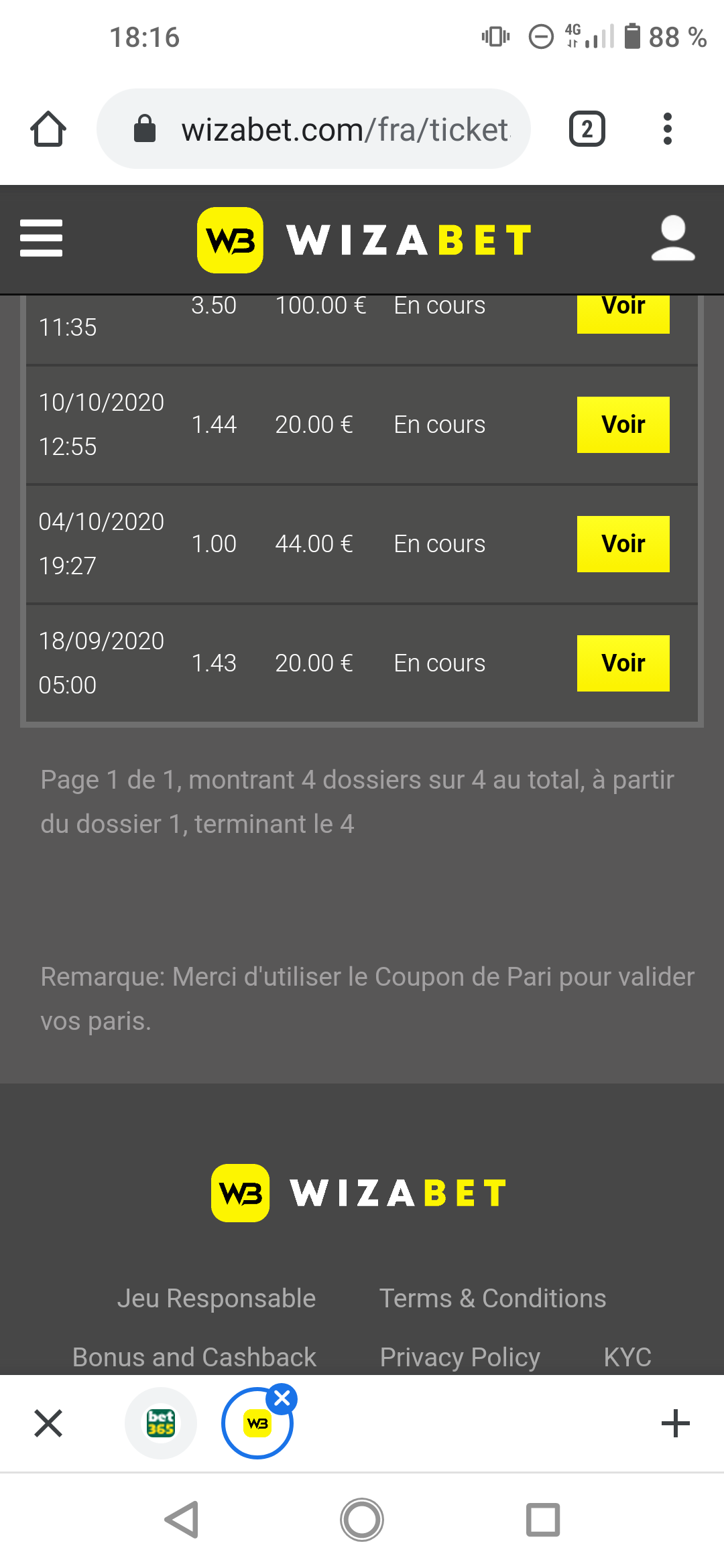The image size is (724, 1568).
Task: Open the user account profile icon
Action: point(672,239)
